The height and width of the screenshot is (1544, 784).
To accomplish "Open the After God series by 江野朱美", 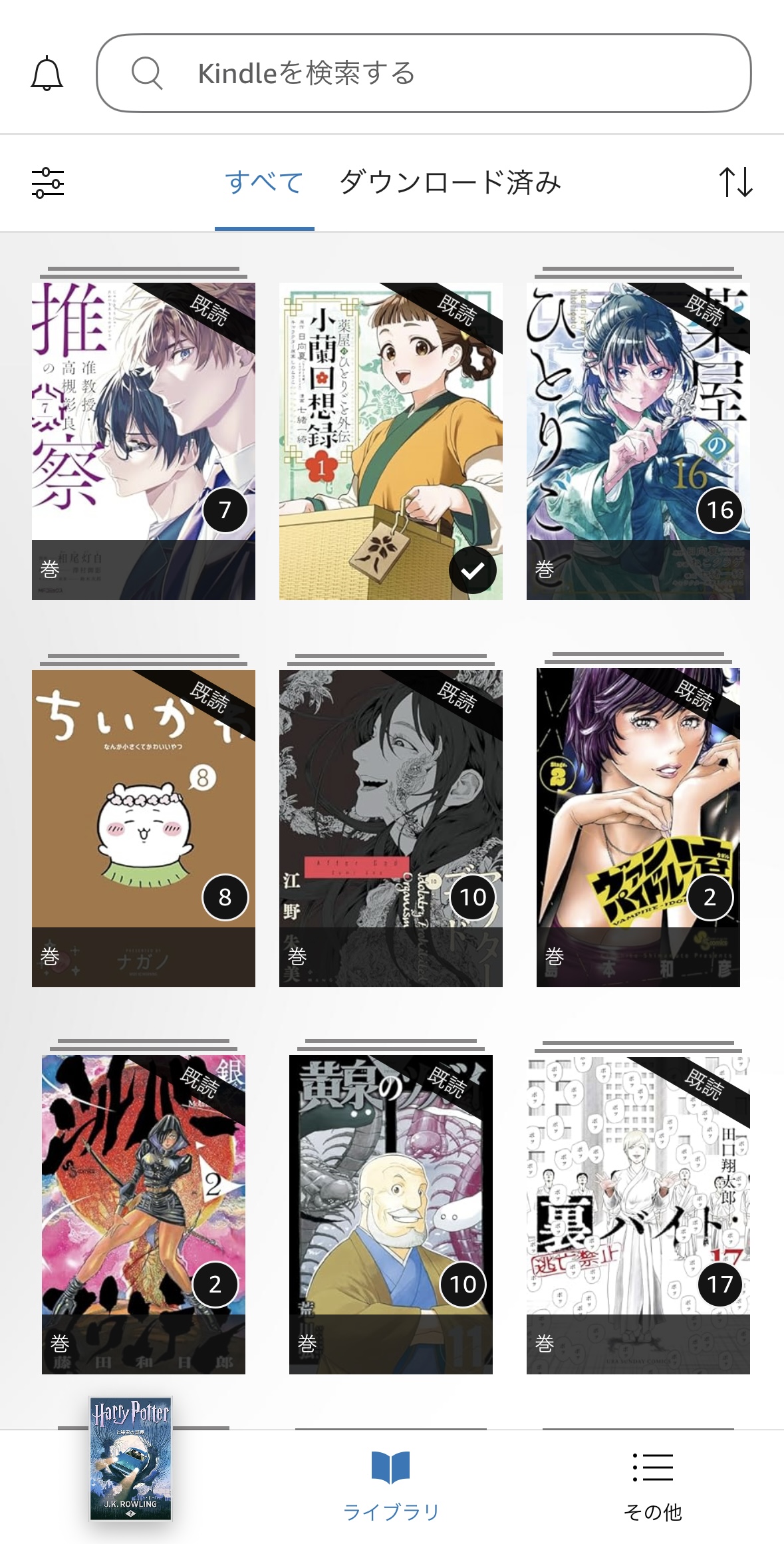I will 390,828.
